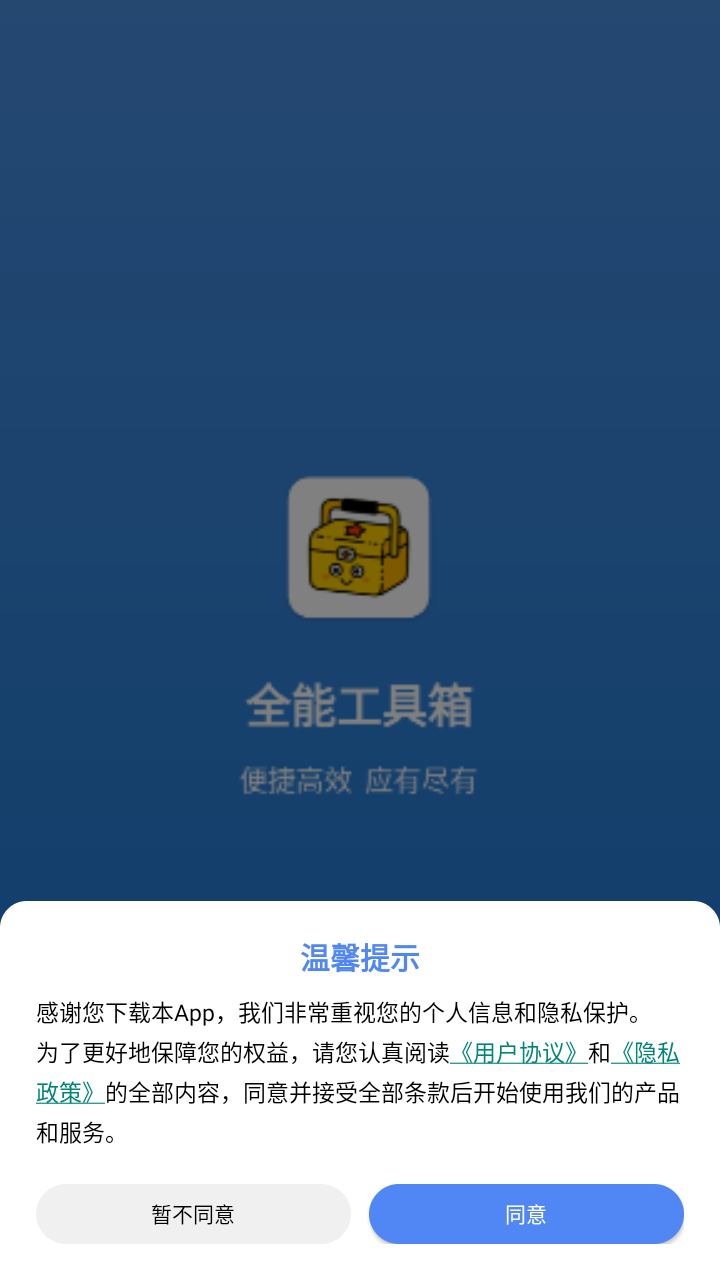Viewport: 720px width, 1280px height.
Task: Tap the 同意 button to agree
Action: [526, 1214]
